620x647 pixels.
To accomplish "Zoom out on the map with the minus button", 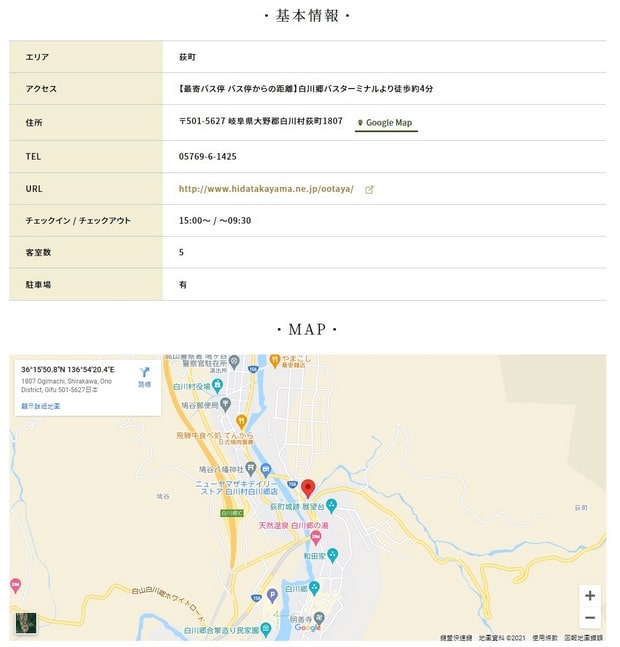I will pyautogui.click(x=590, y=618).
